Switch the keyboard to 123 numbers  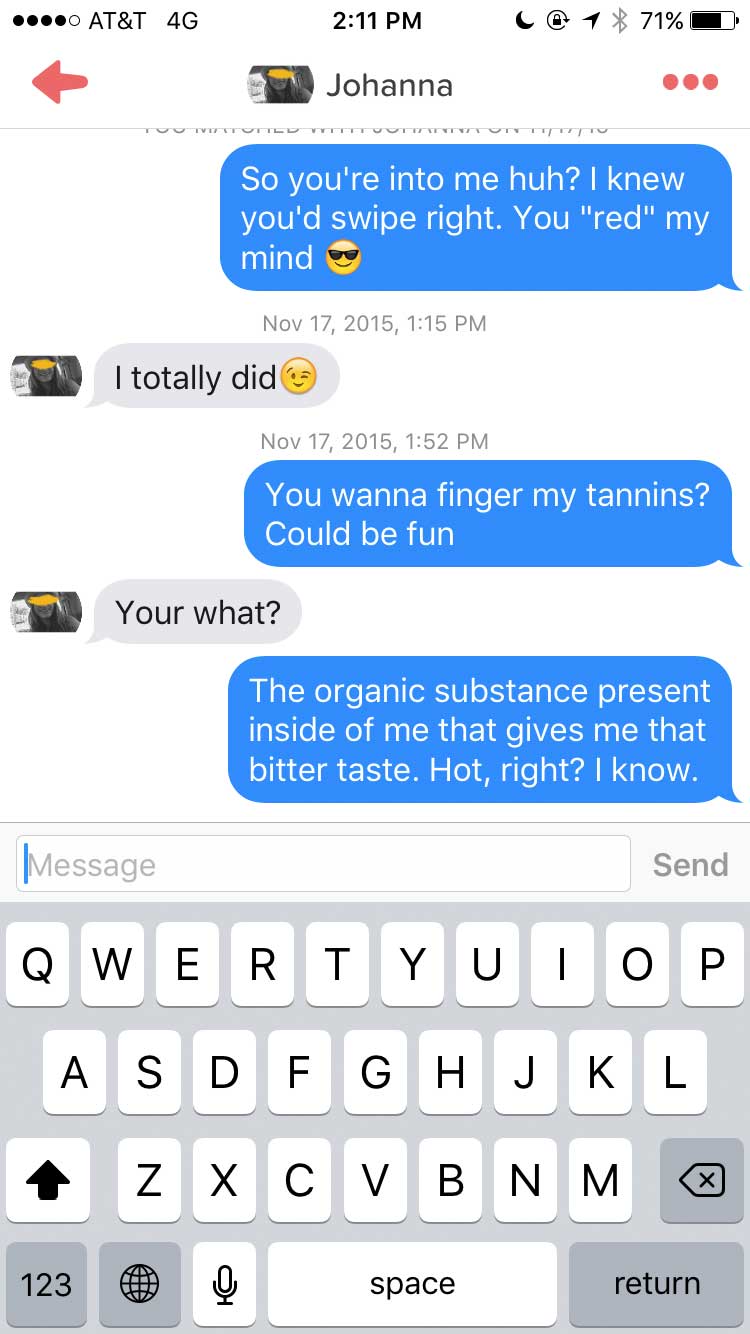pyautogui.click(x=46, y=1284)
